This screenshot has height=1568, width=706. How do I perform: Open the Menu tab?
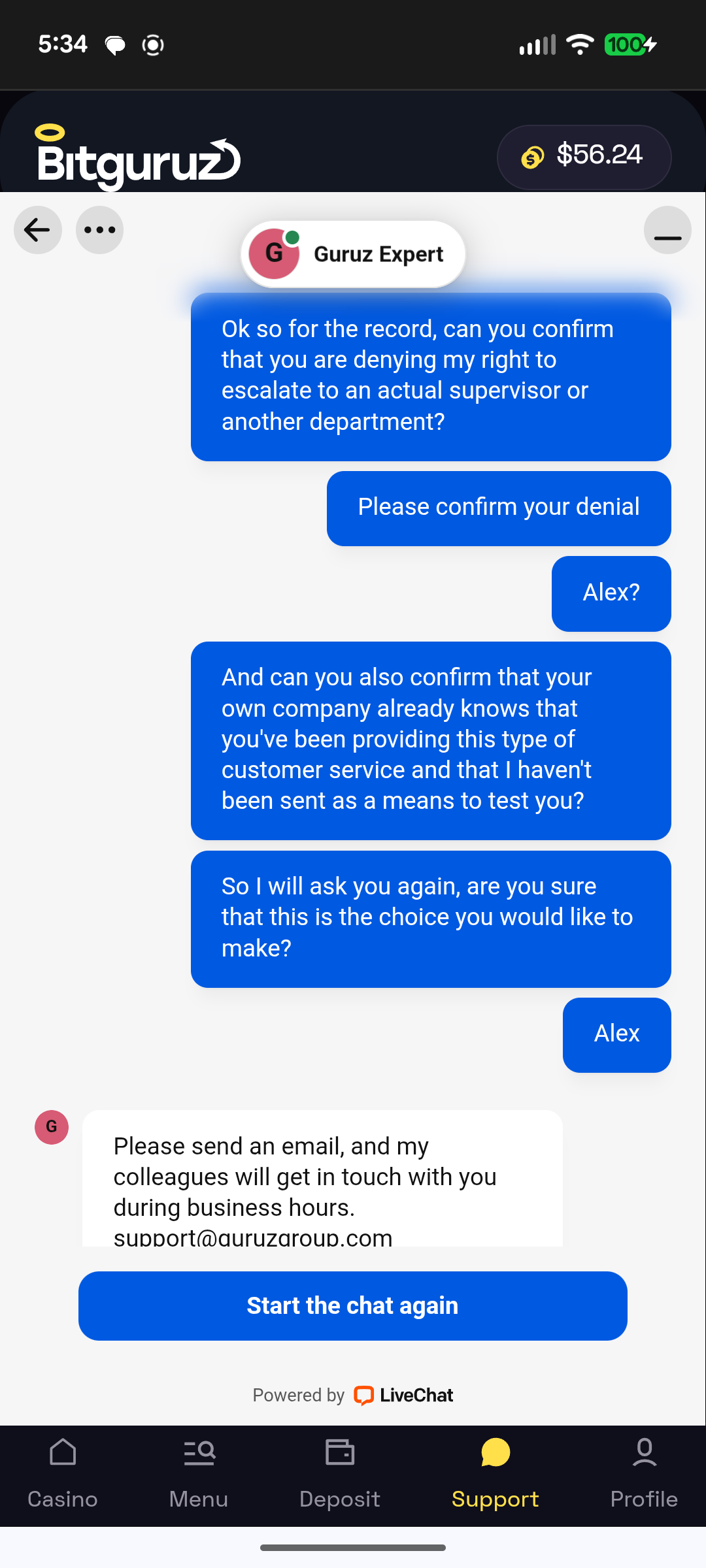199,1473
